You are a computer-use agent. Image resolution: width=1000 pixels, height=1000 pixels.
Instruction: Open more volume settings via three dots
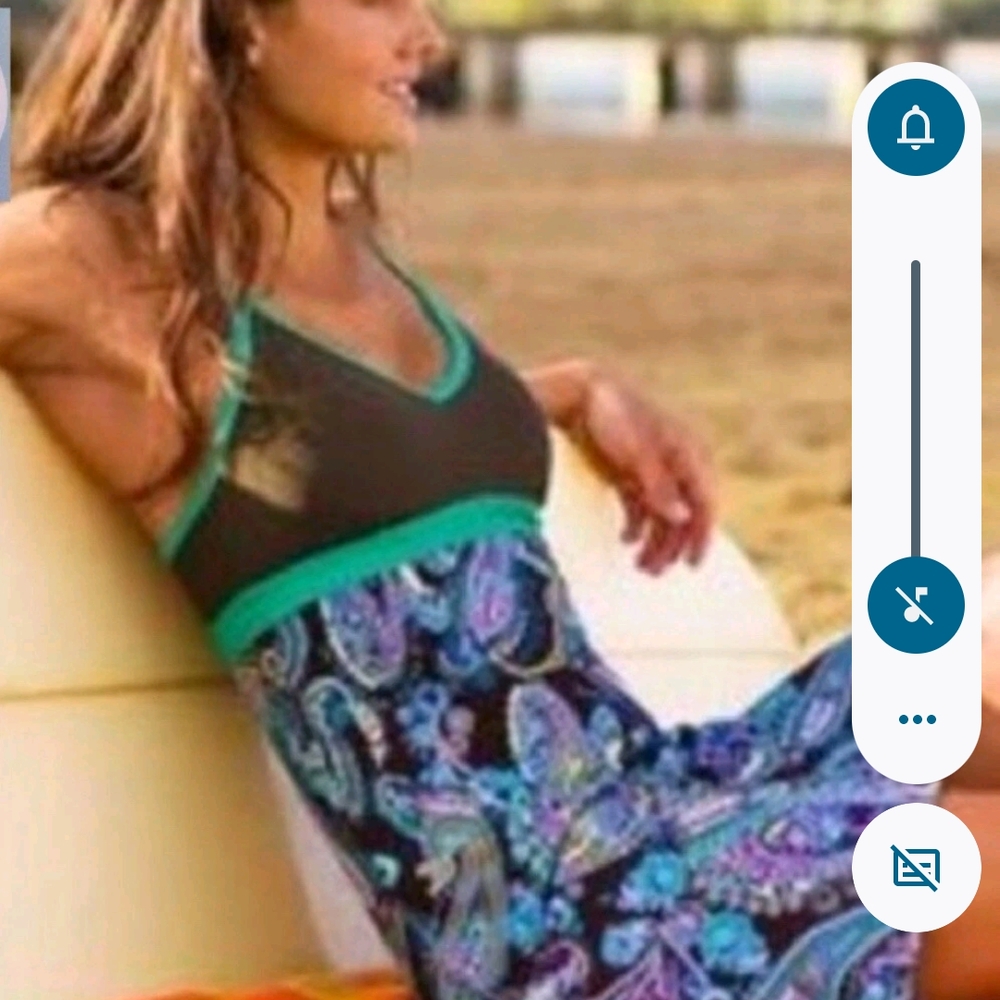(916, 719)
